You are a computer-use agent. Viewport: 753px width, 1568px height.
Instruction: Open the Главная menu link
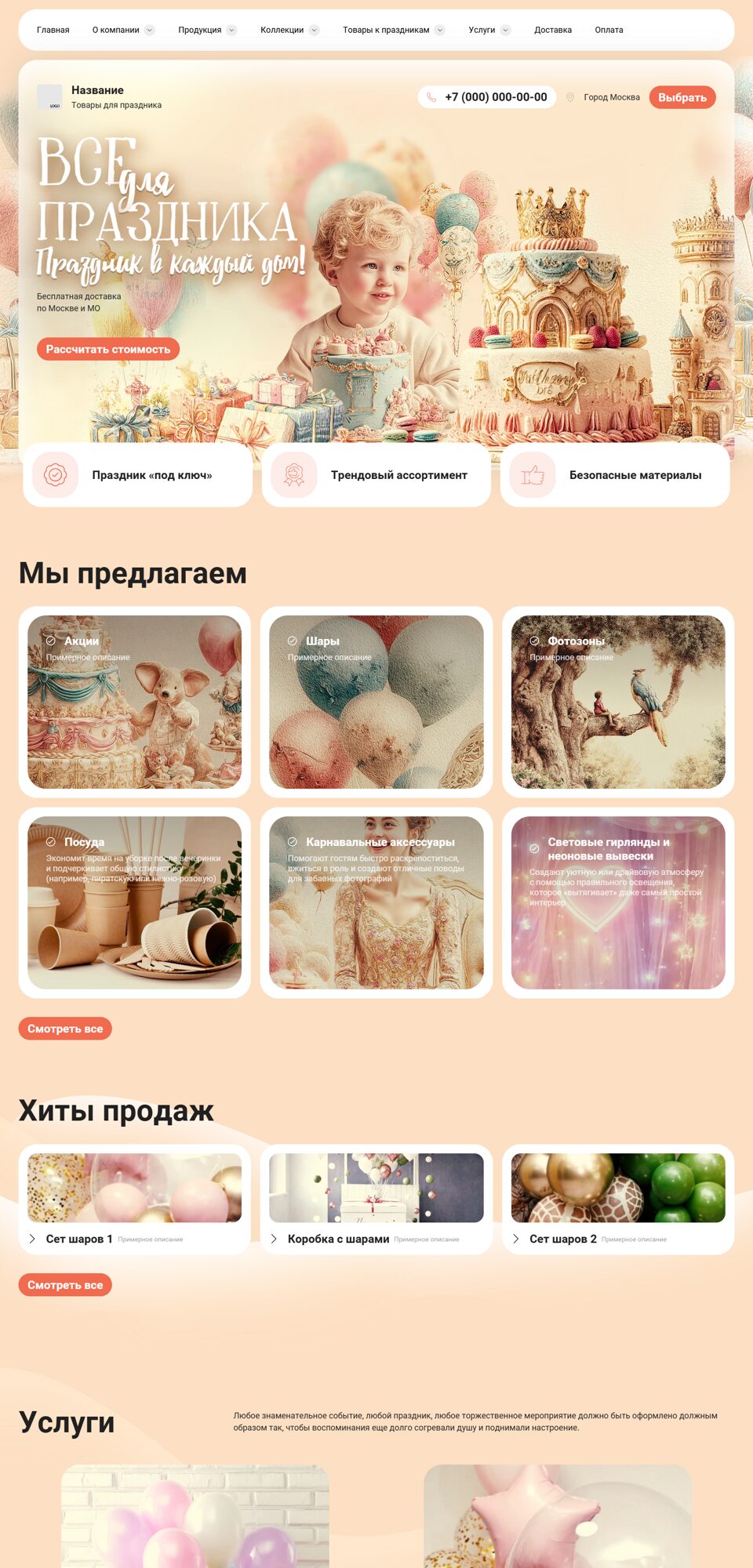[x=53, y=30]
